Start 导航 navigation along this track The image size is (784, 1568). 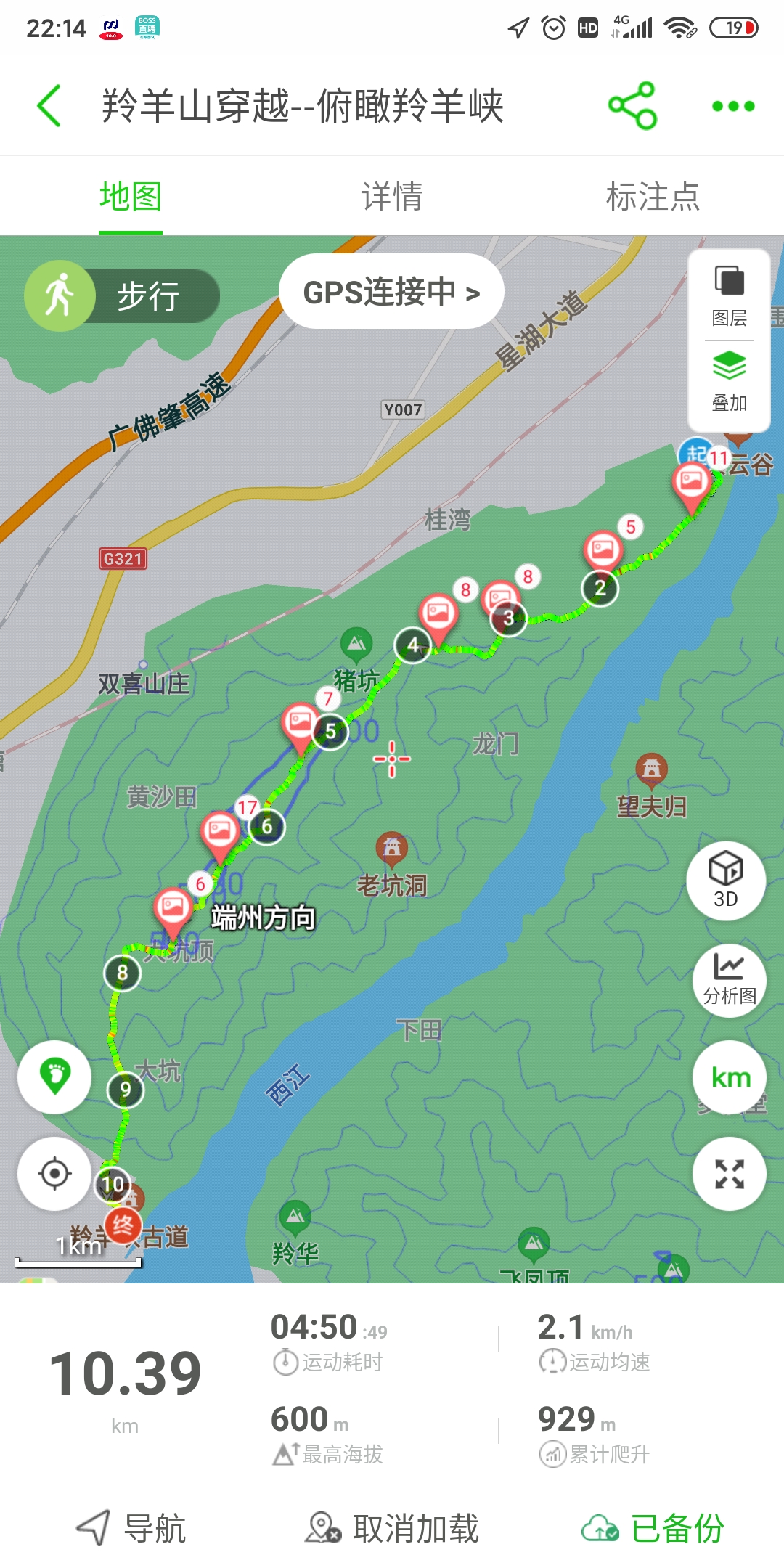(x=131, y=1529)
